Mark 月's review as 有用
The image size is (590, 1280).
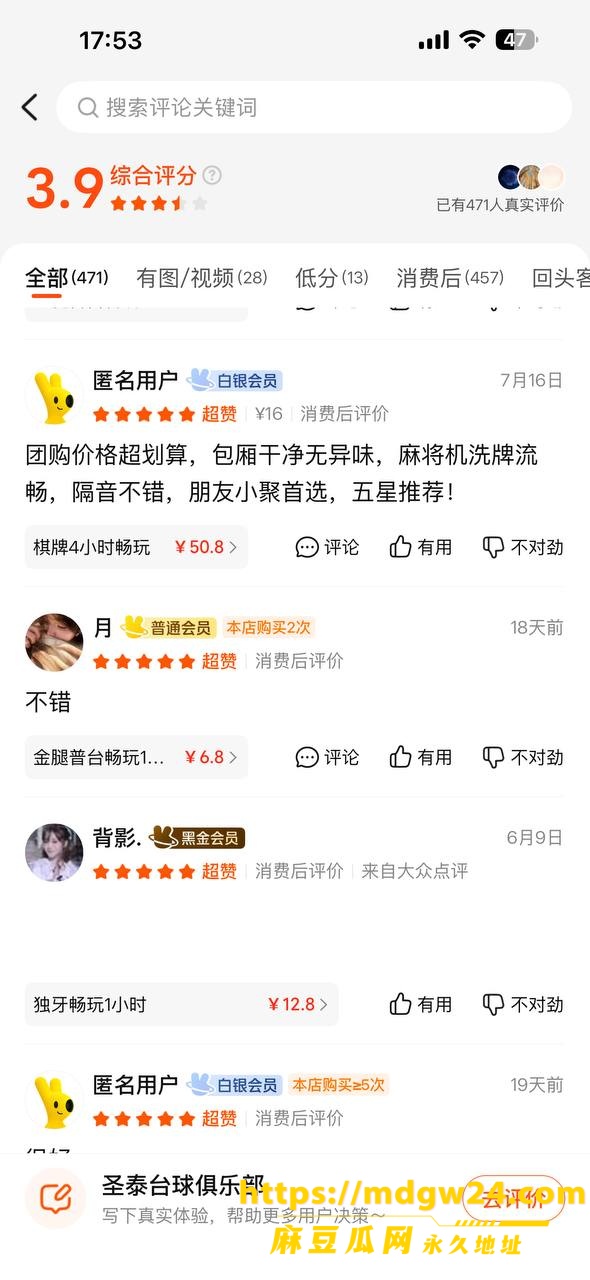pos(421,757)
